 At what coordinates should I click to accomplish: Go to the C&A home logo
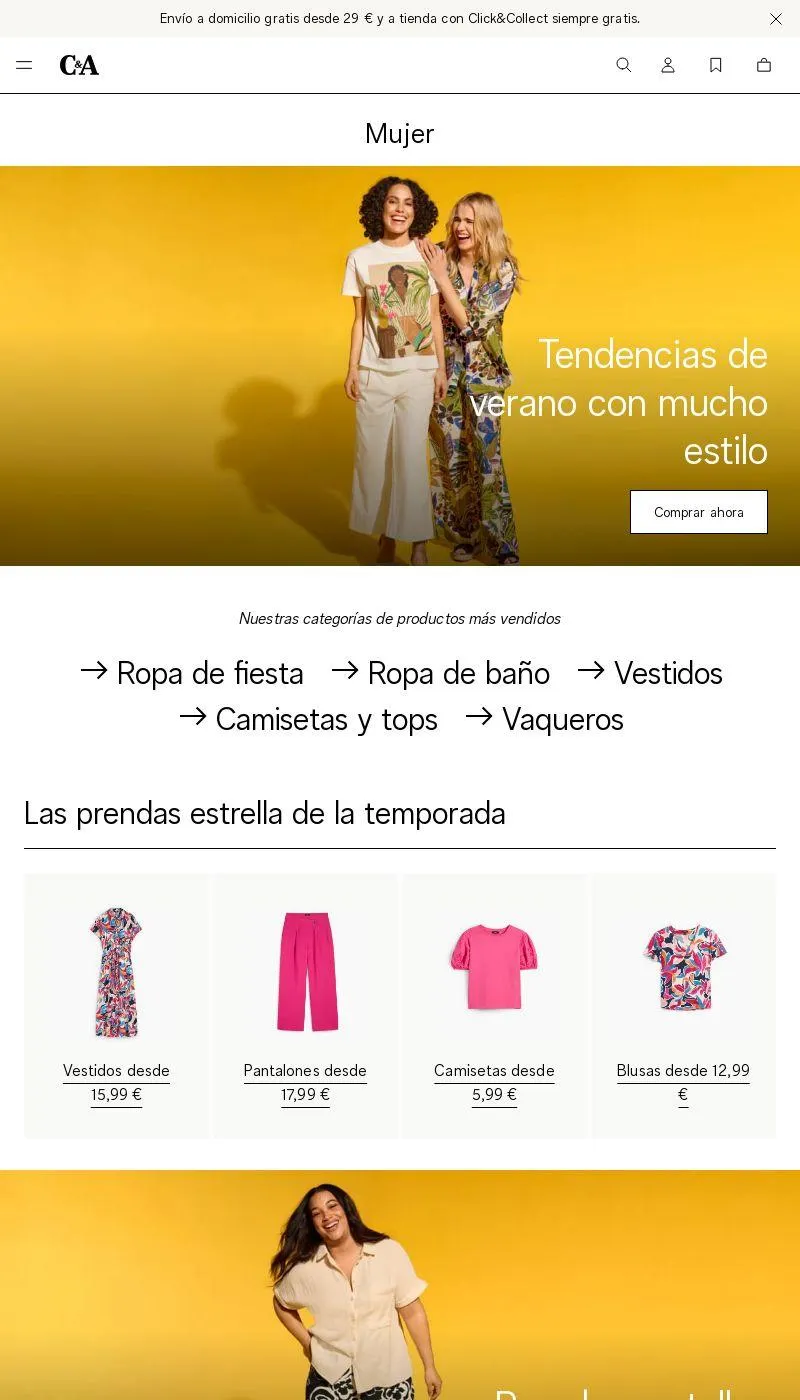coord(79,65)
